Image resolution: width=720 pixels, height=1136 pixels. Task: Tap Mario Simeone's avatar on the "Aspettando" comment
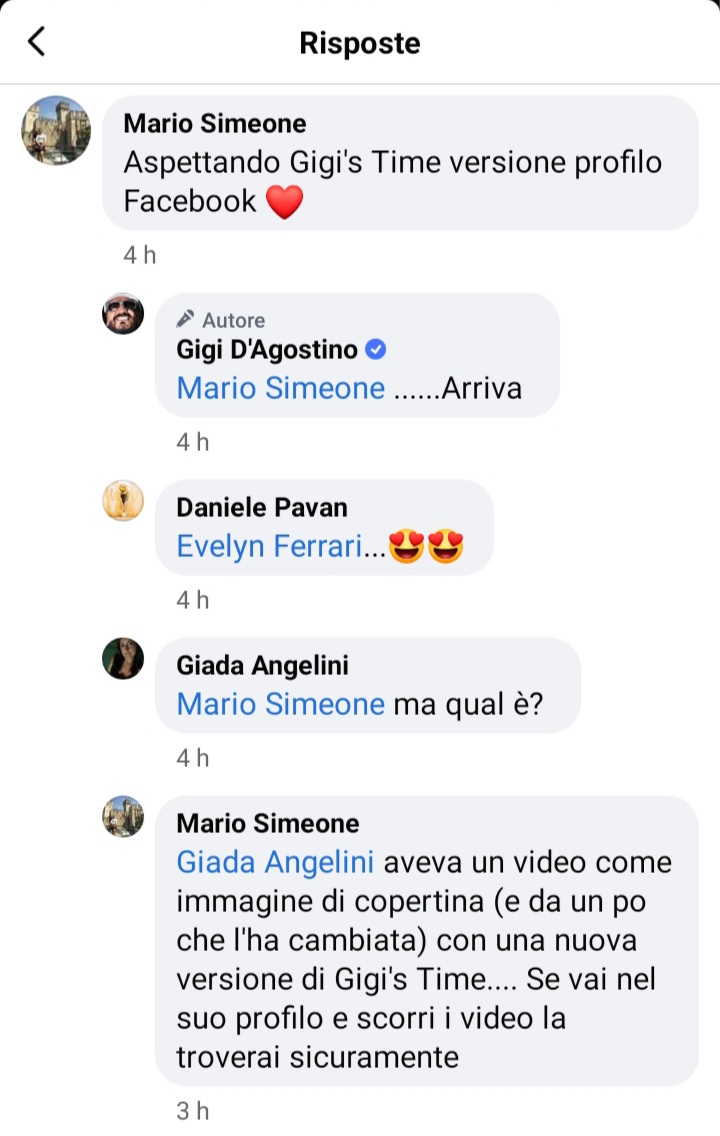point(56,130)
